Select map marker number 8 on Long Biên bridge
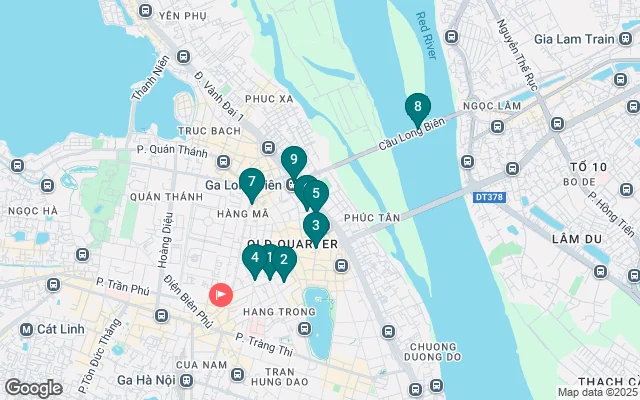 [x=418, y=106]
